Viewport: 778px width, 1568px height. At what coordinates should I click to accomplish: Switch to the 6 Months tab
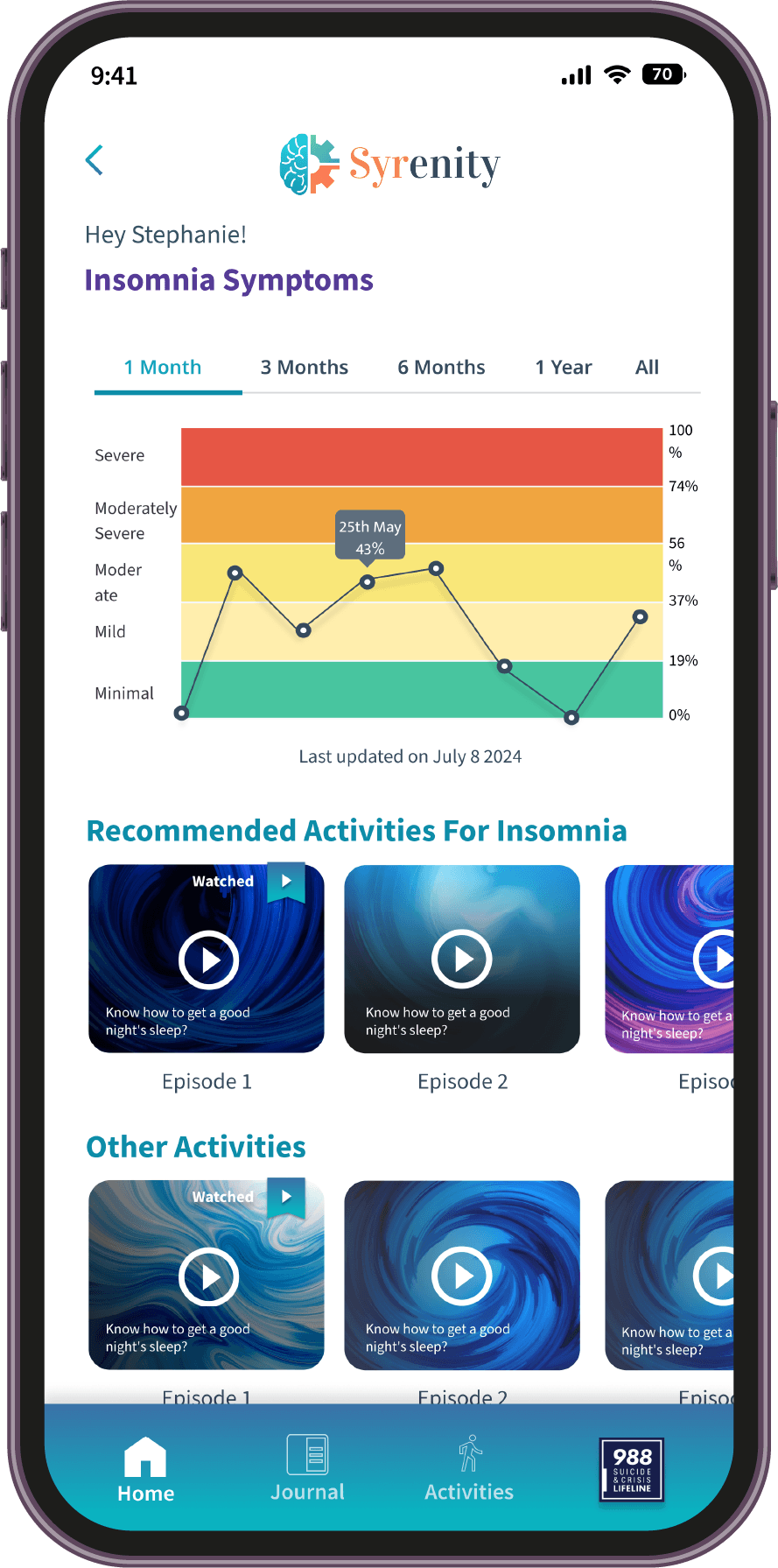point(441,368)
